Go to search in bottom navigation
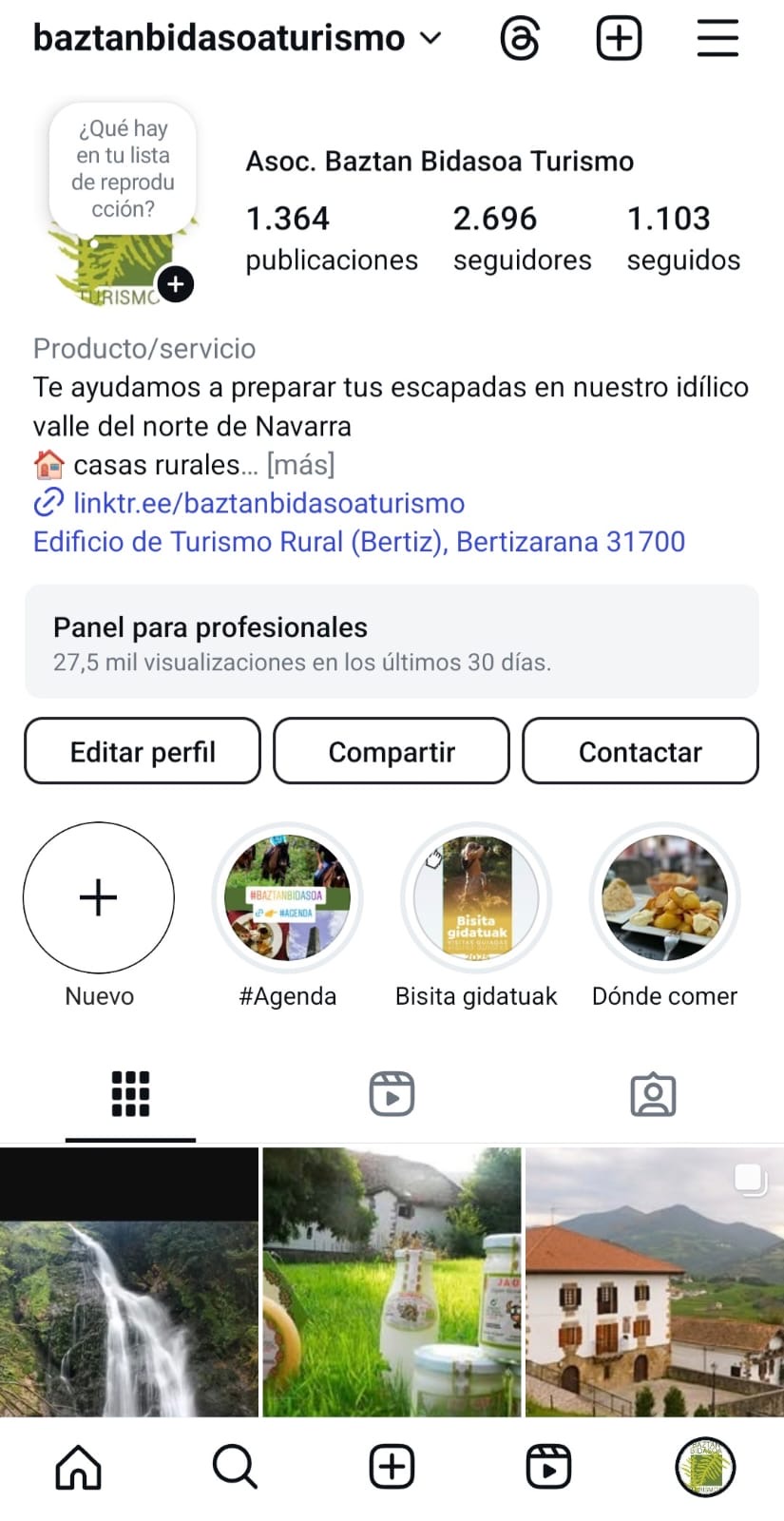784x1521 pixels. [235, 1467]
